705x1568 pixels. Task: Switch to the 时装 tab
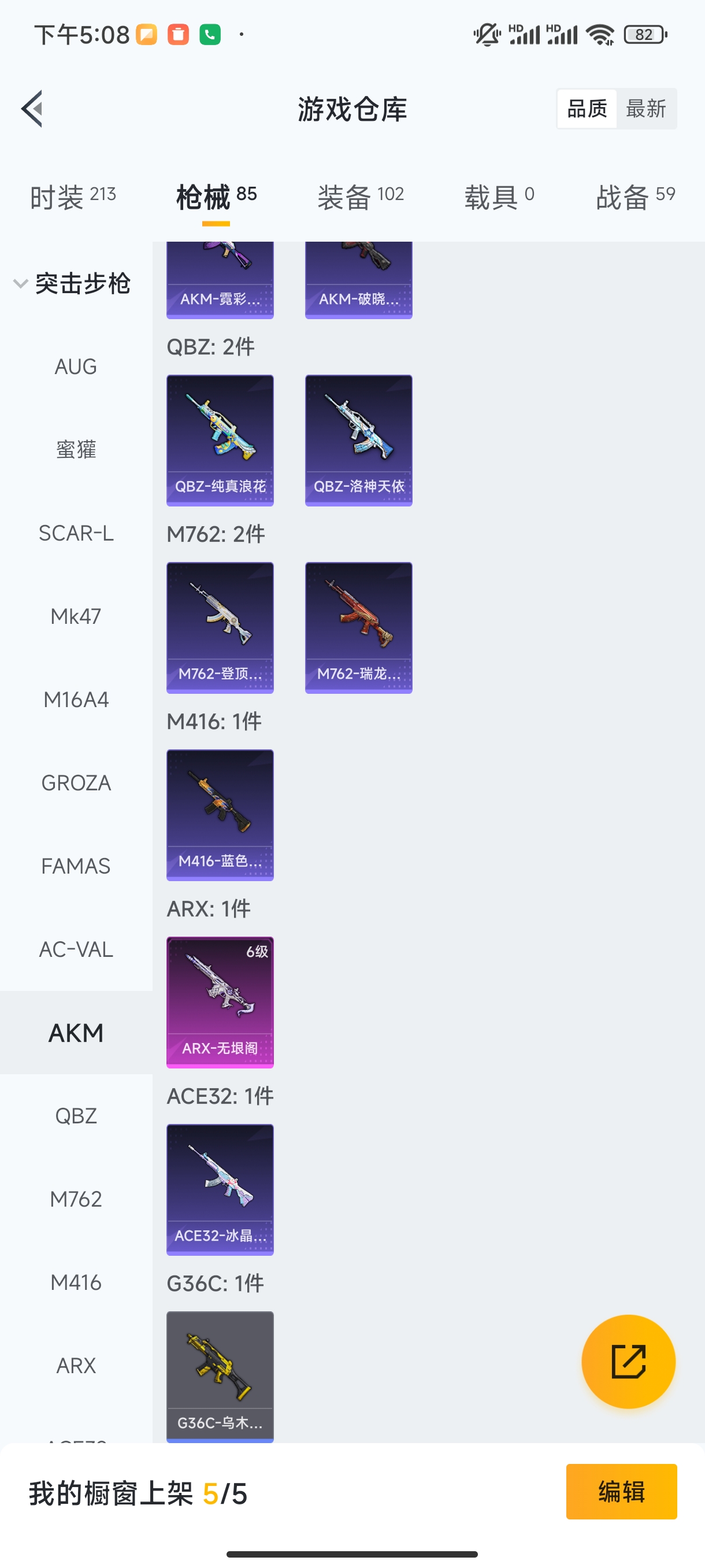(x=72, y=197)
